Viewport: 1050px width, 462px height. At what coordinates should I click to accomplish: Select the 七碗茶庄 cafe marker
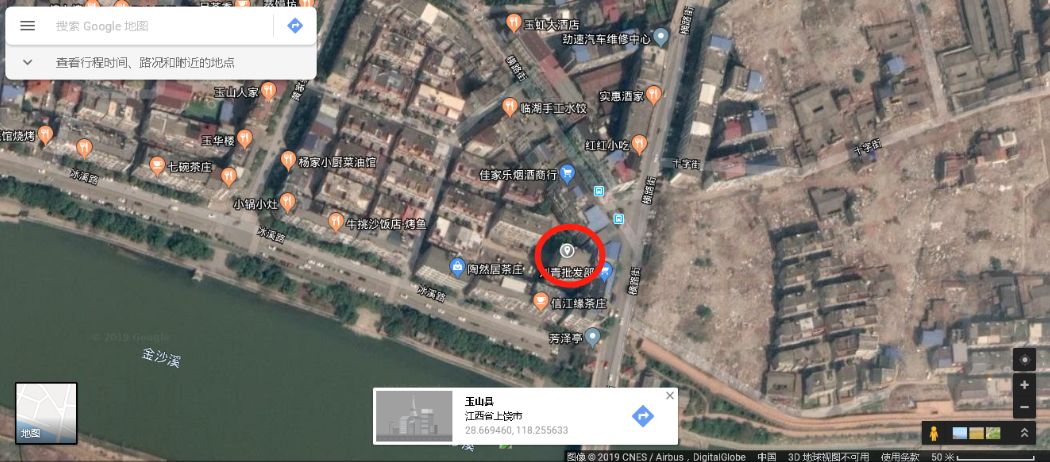(x=157, y=165)
